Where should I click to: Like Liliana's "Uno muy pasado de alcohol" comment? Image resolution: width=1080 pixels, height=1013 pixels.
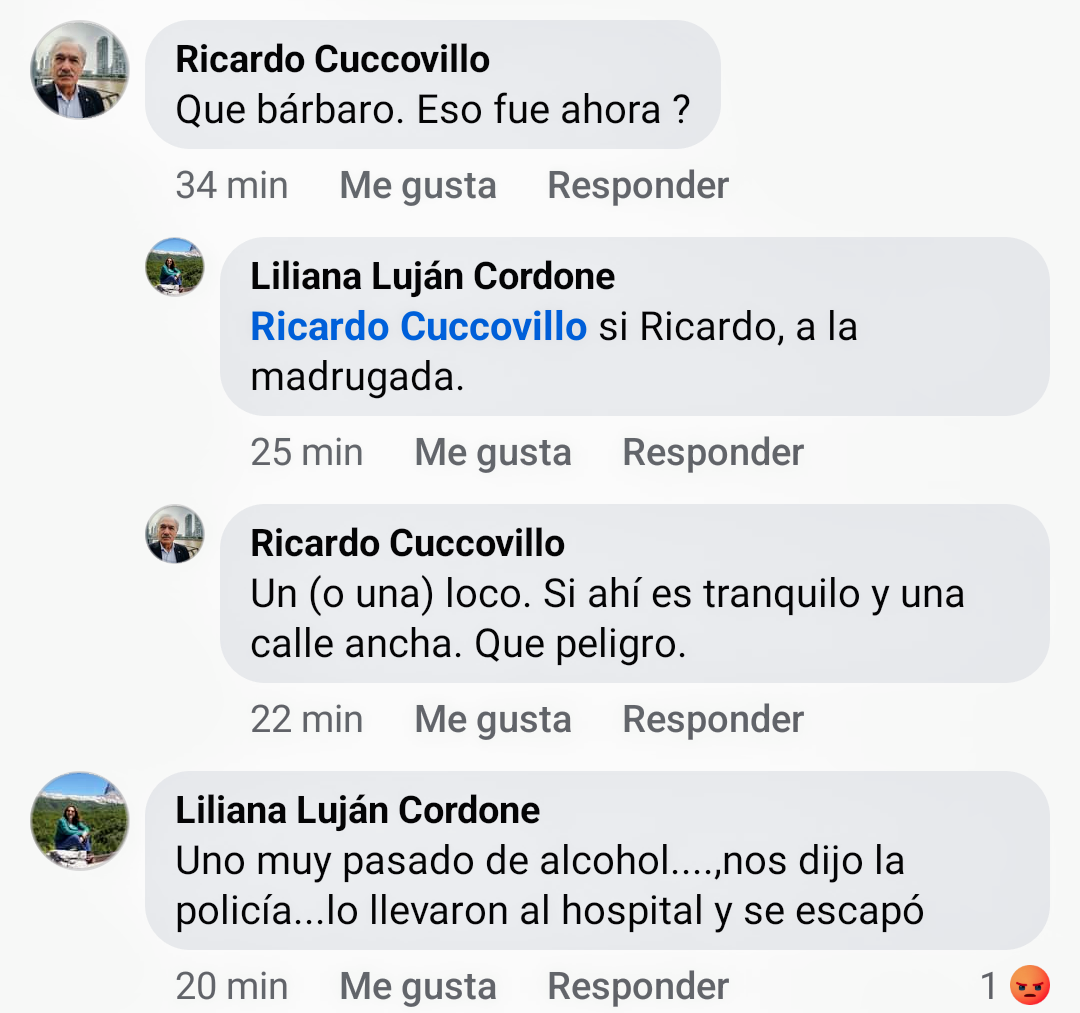(417, 986)
